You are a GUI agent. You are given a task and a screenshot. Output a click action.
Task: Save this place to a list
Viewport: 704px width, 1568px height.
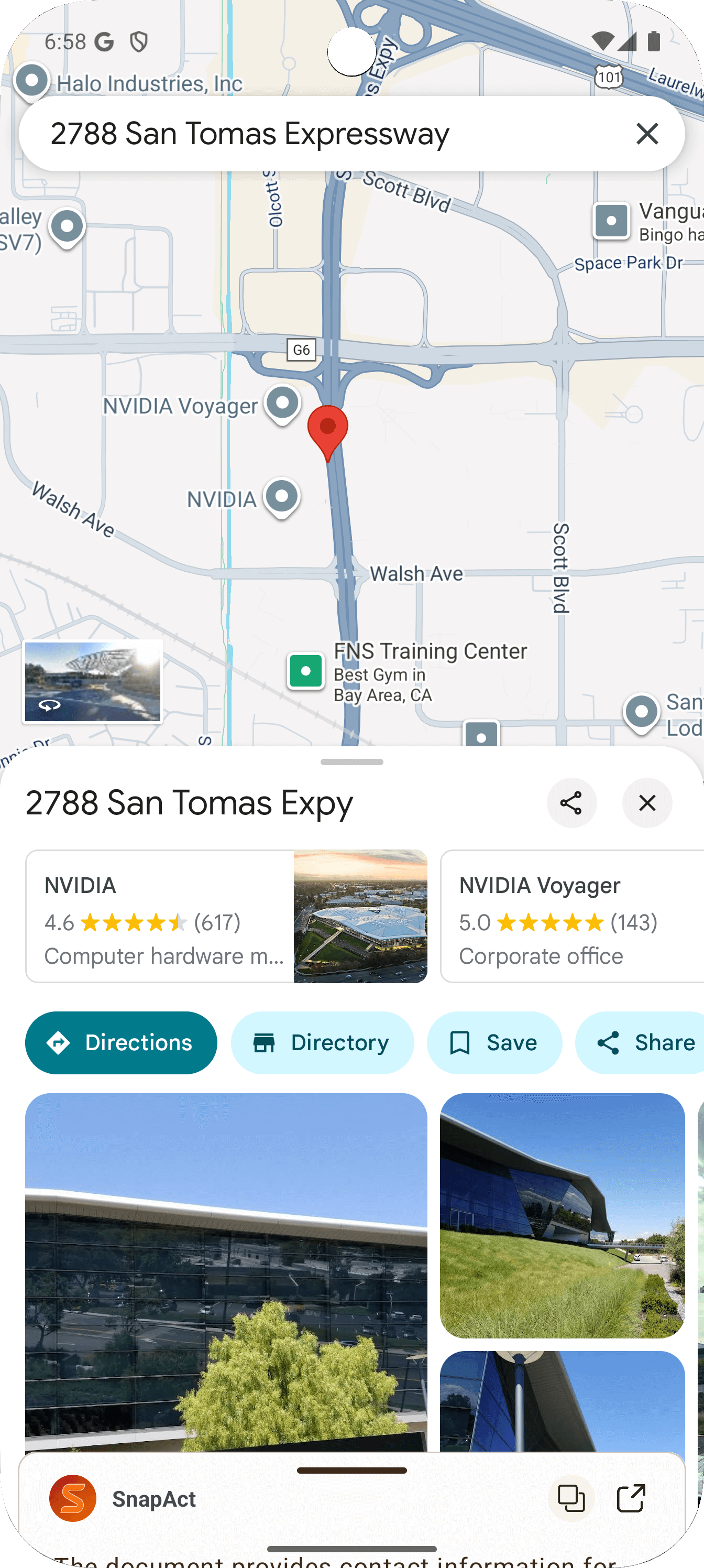point(494,1043)
